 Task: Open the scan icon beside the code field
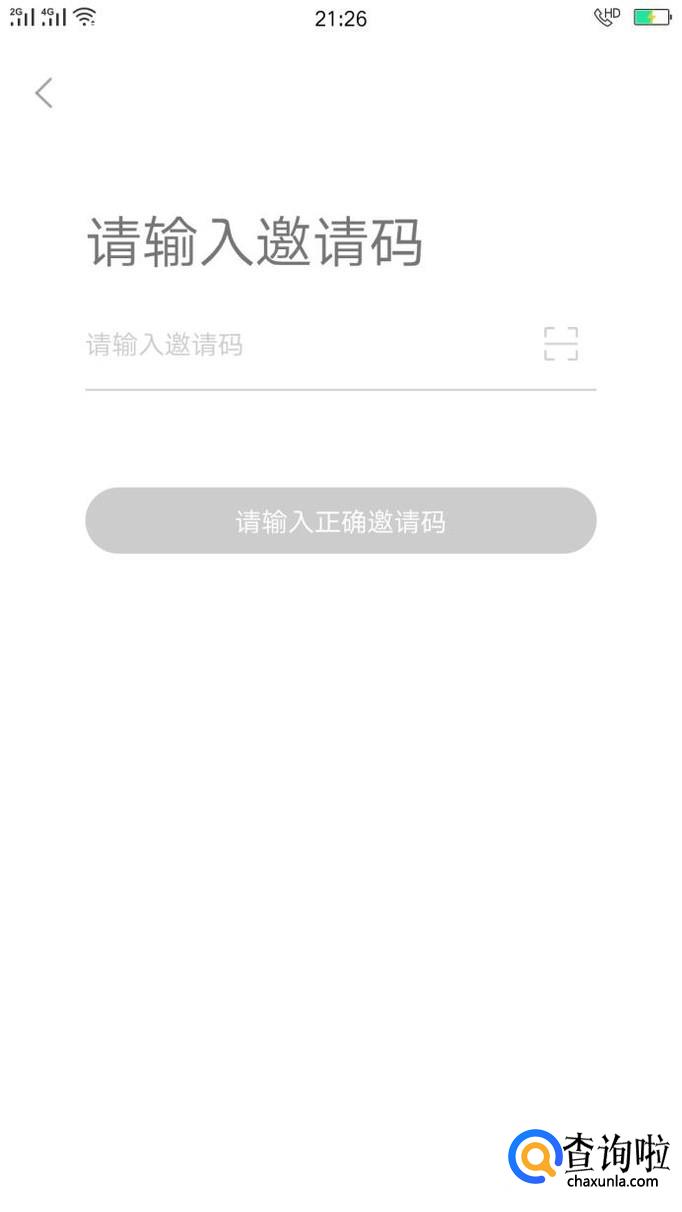pyautogui.click(x=561, y=344)
